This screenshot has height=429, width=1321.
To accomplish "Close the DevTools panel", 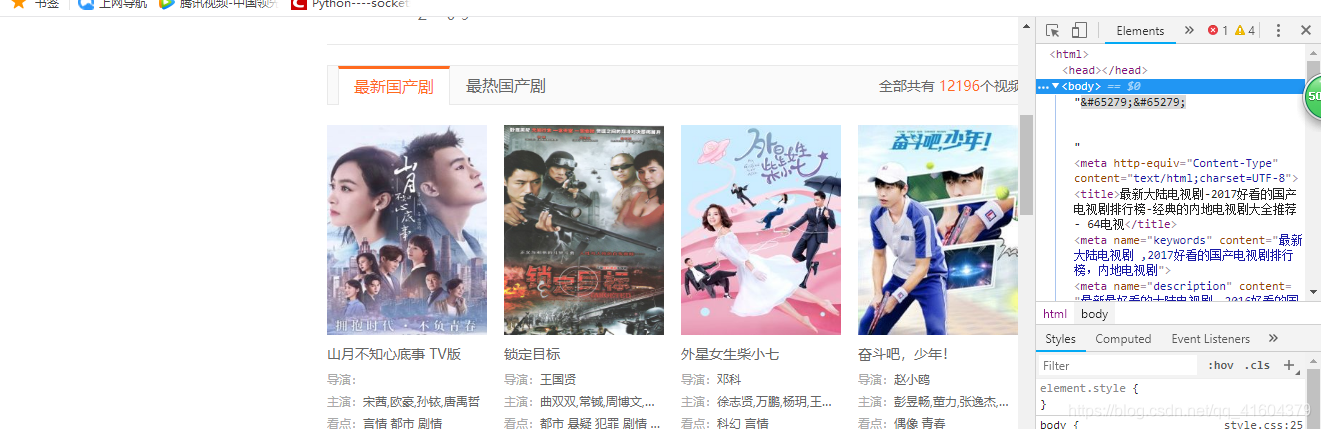I will point(1305,31).
